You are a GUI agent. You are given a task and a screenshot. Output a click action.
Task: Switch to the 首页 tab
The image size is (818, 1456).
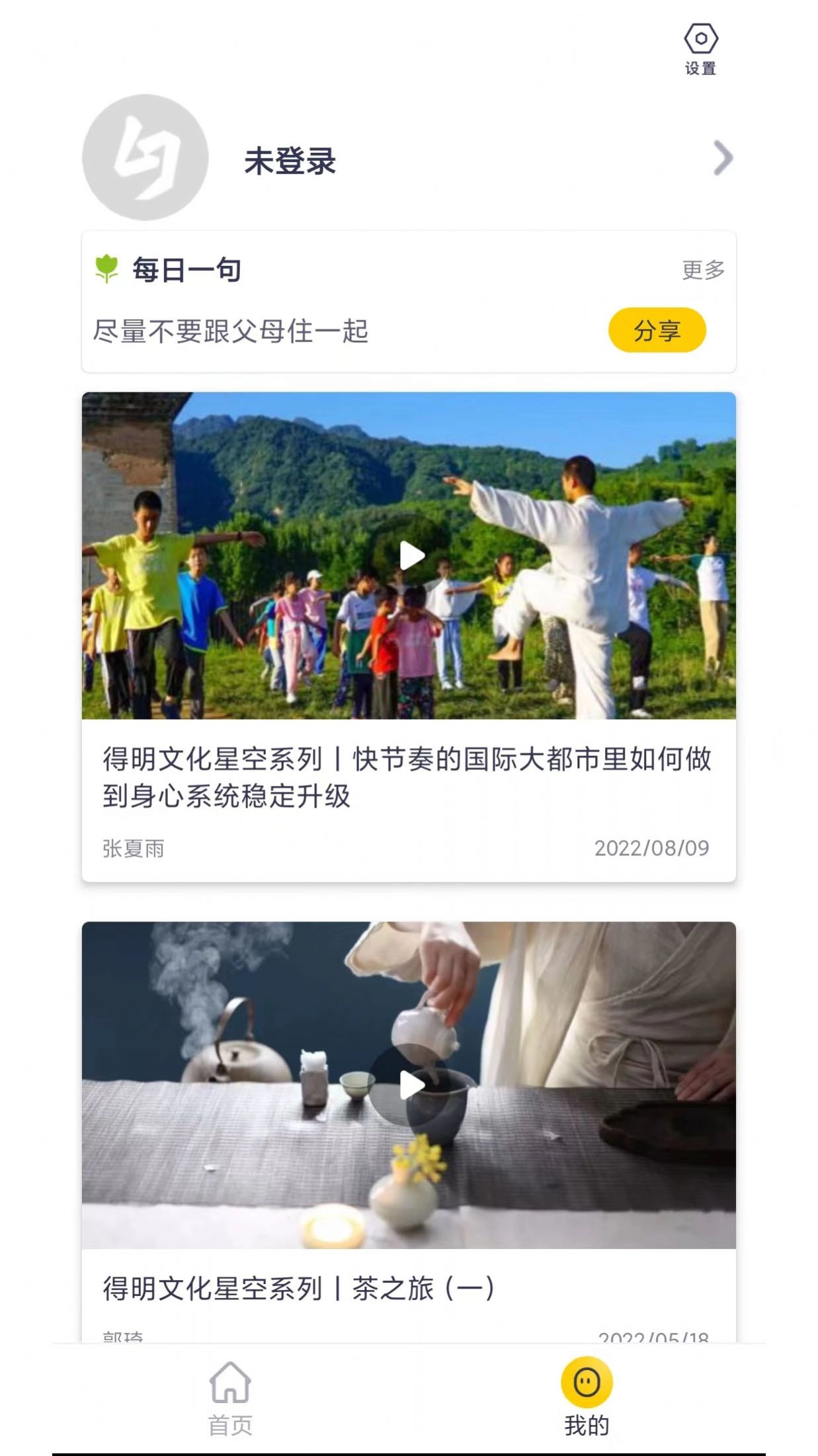point(230,1398)
